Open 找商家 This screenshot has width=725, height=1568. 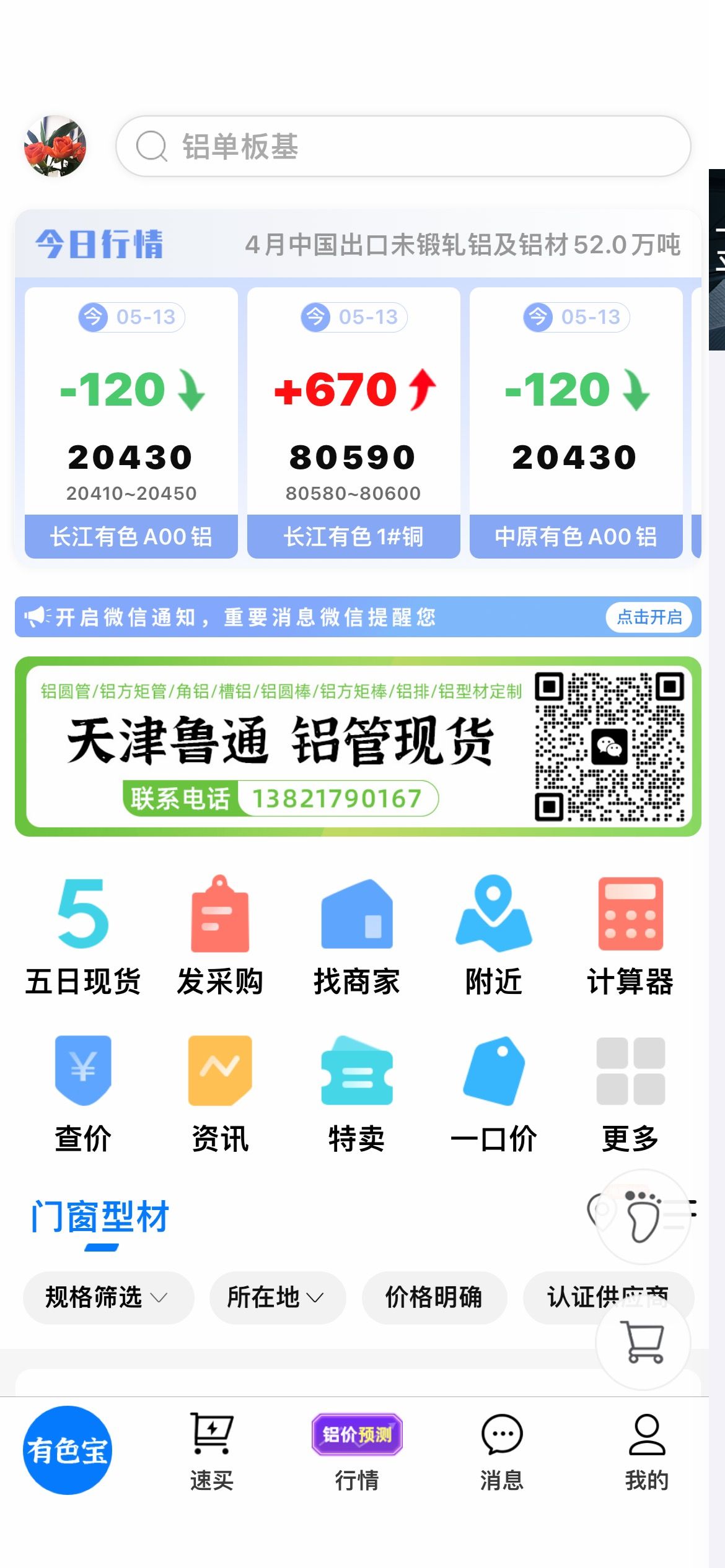pos(357,936)
